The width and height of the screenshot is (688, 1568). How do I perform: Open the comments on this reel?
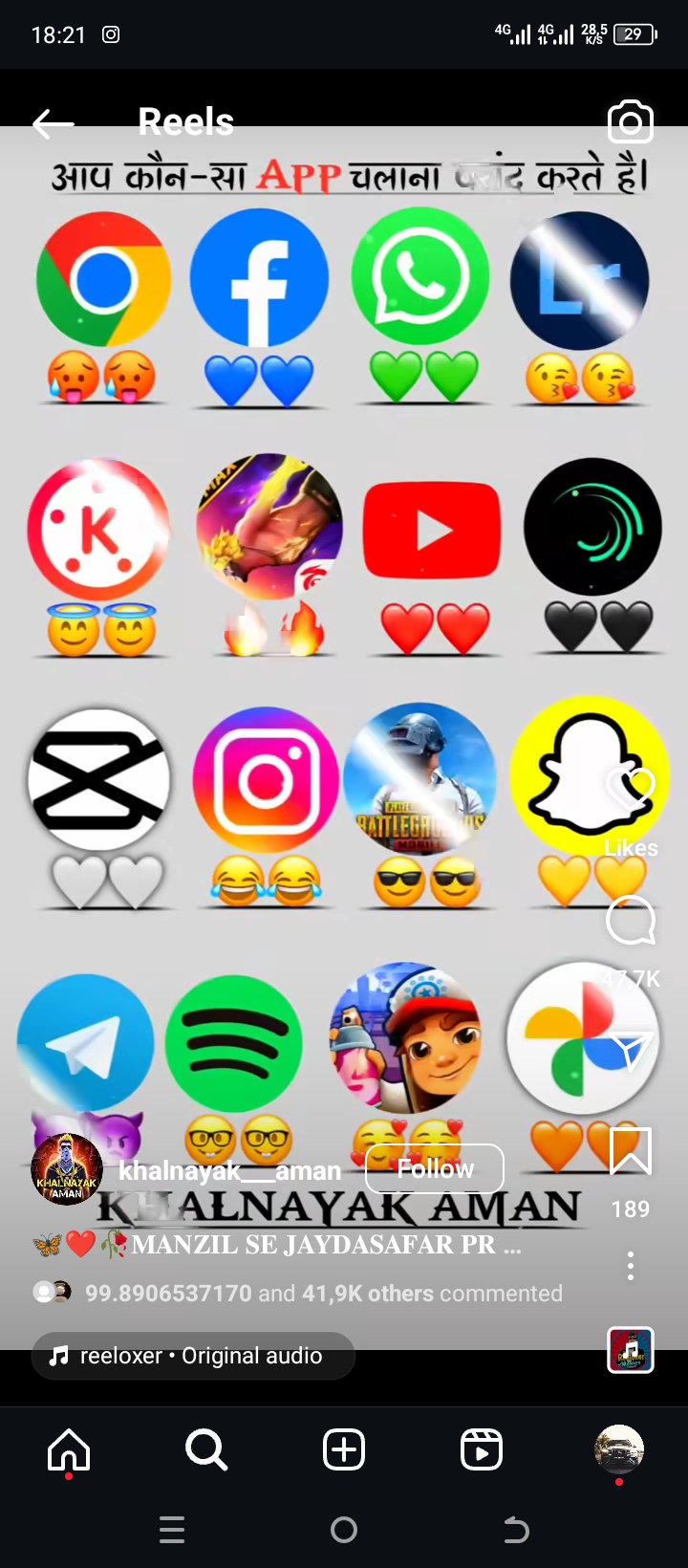[x=631, y=922]
